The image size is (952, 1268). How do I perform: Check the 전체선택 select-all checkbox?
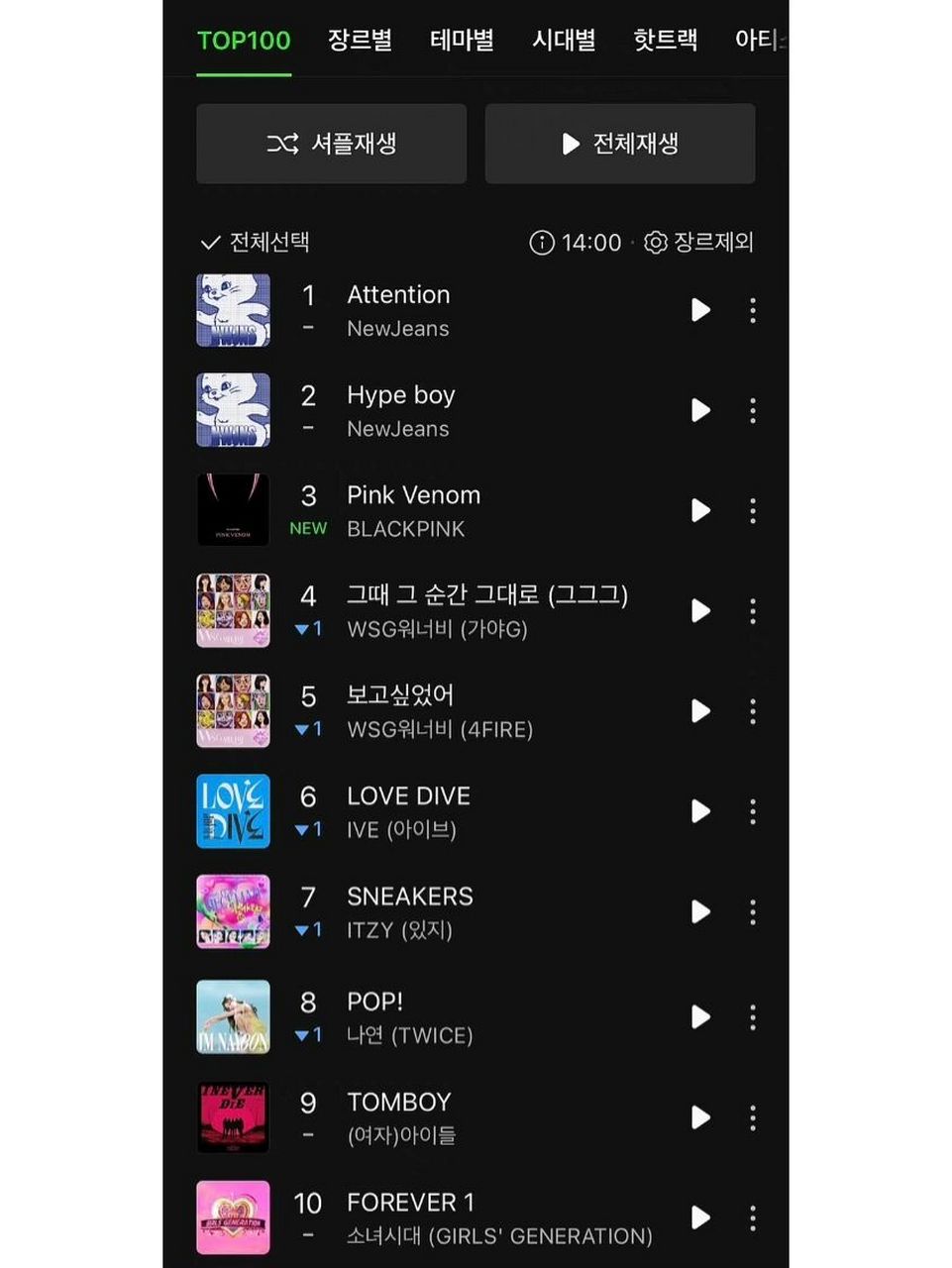[210, 241]
